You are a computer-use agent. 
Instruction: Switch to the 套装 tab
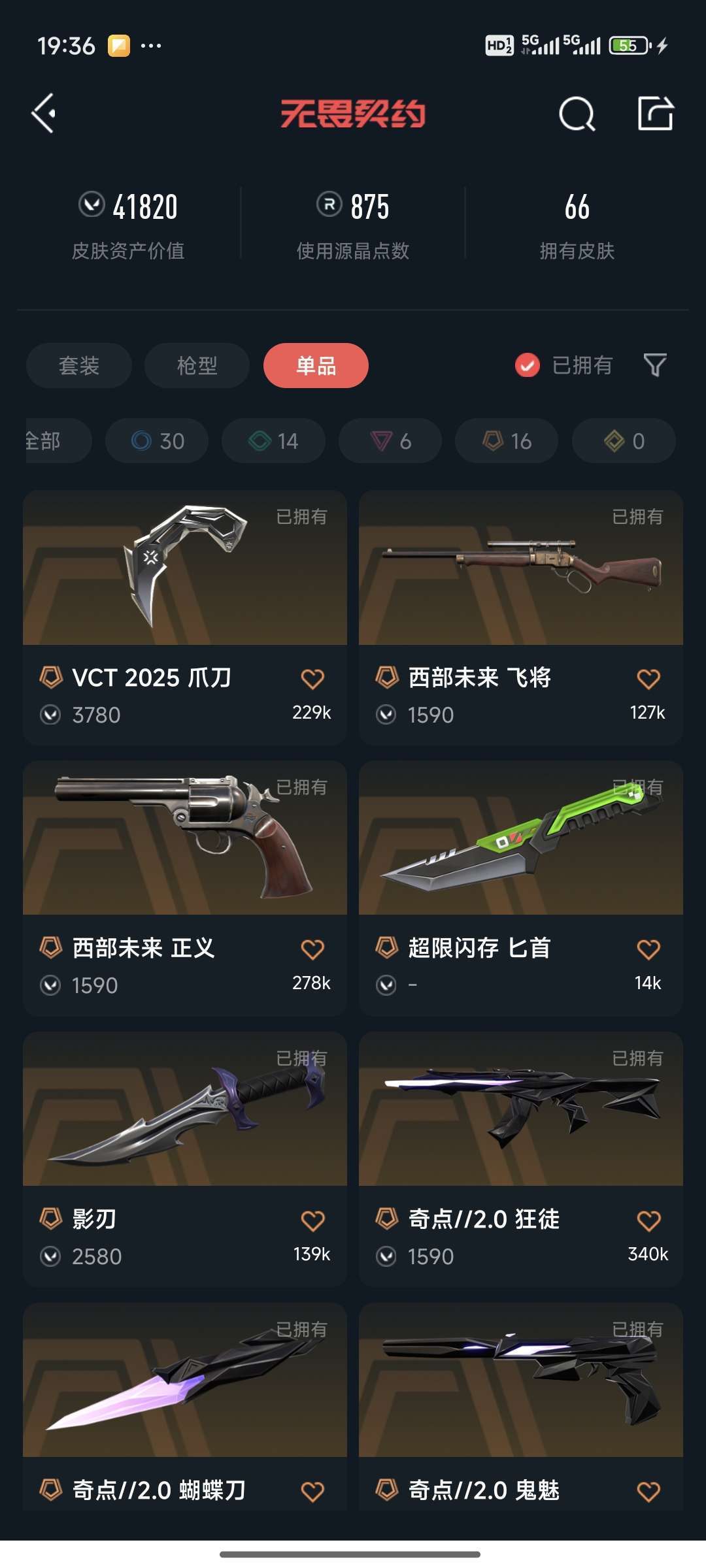(79, 365)
